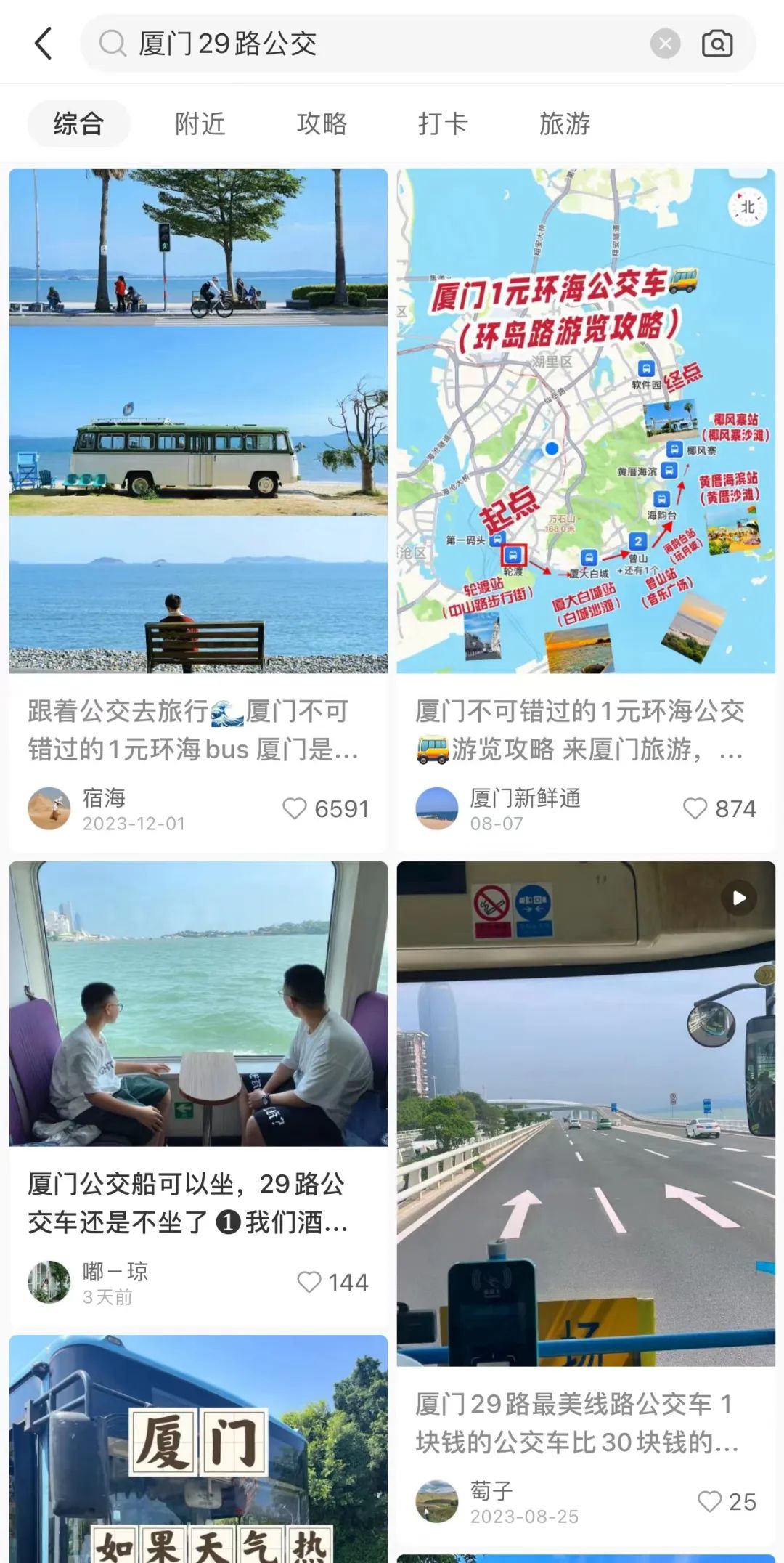Like 厦门新鲜通's post with 874 likes

point(695,808)
